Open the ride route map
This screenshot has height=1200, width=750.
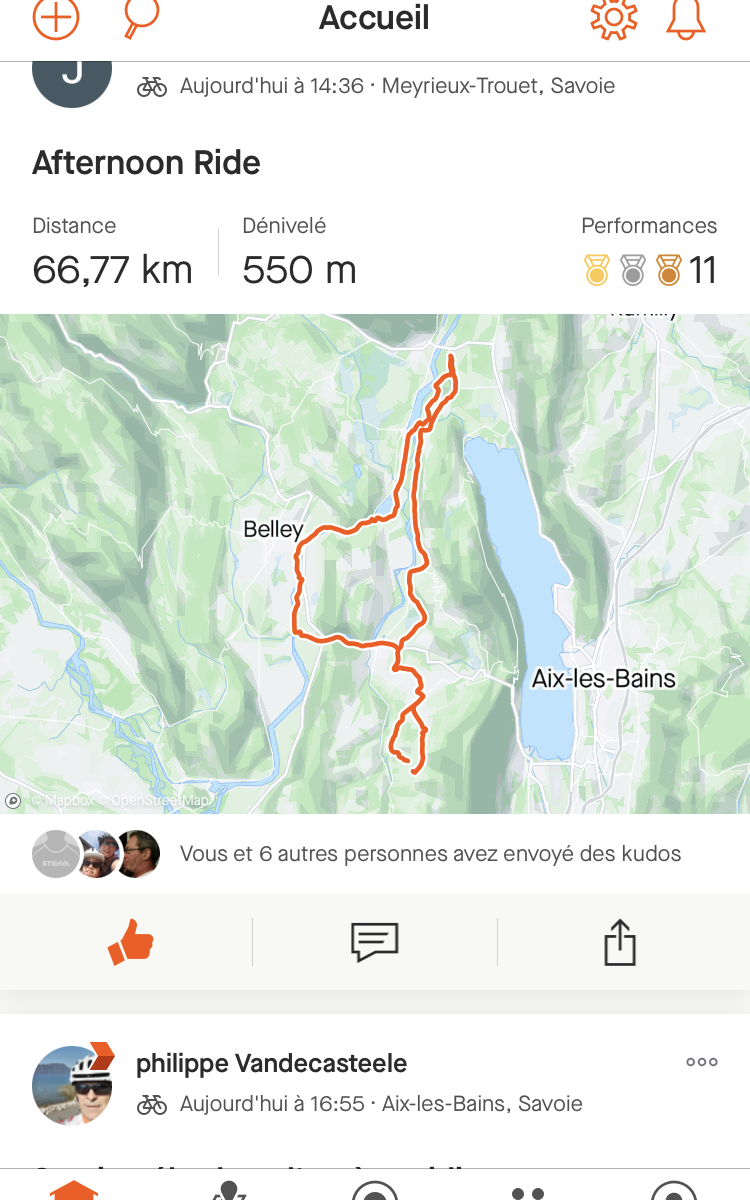click(x=375, y=564)
